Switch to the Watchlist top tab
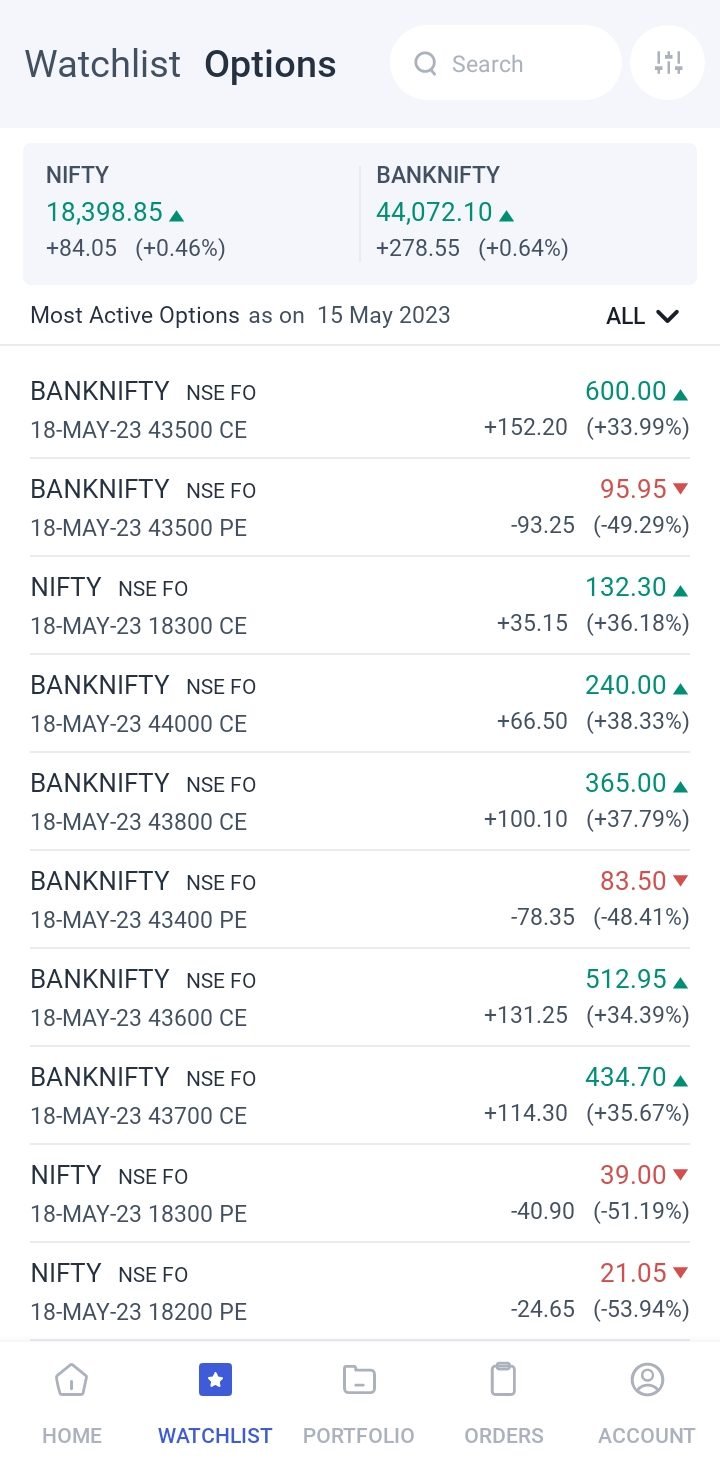Viewport: 720px width, 1460px height. pyautogui.click(x=103, y=64)
